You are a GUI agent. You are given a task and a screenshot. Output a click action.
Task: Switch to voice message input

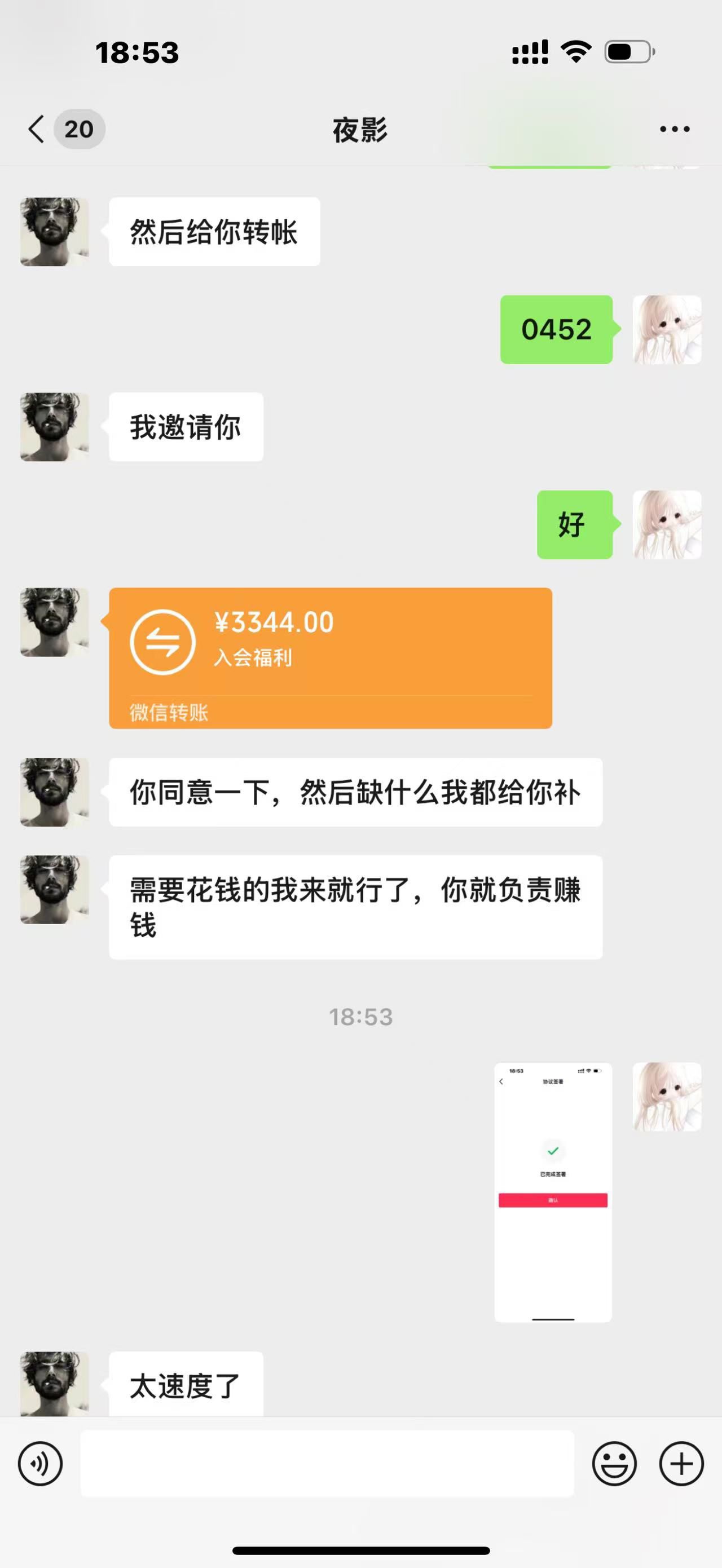[x=40, y=1463]
